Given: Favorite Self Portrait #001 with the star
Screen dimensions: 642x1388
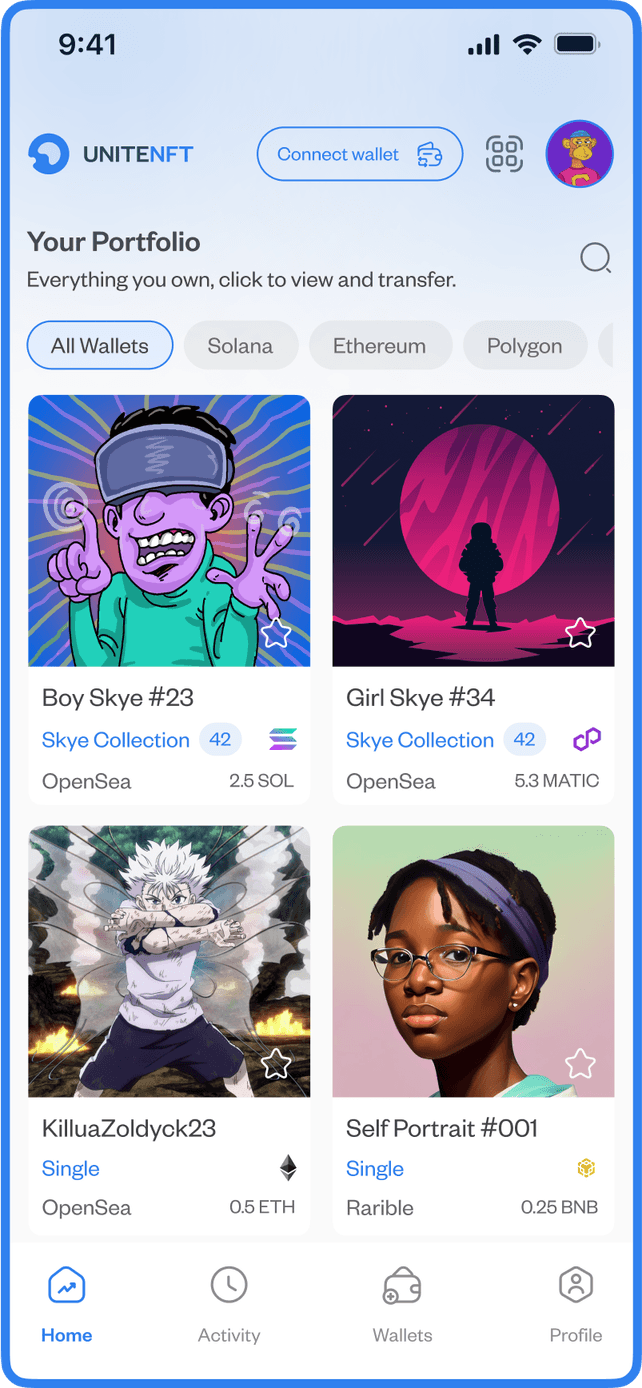Looking at the screenshot, I should pyautogui.click(x=580, y=1064).
